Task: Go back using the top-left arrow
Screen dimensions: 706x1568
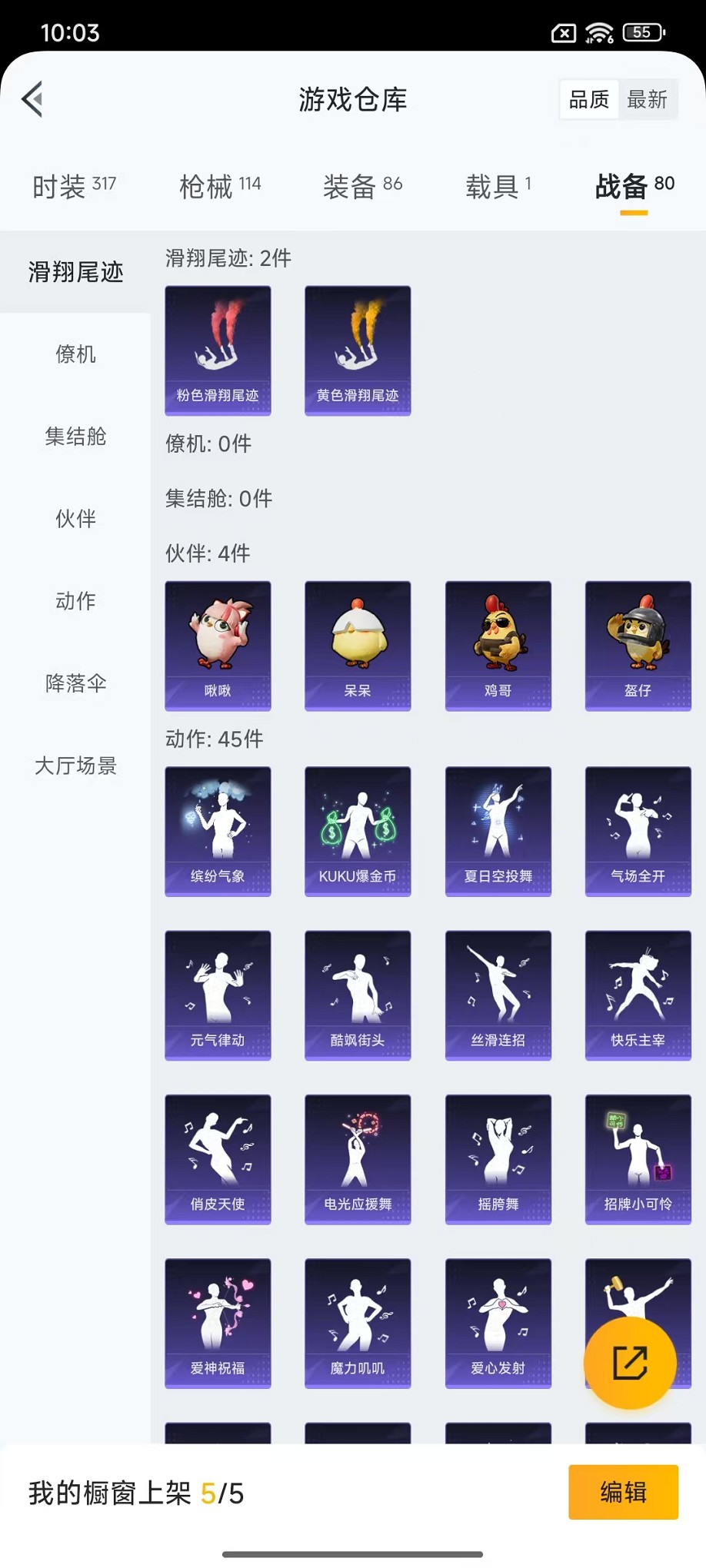Action: [32, 99]
